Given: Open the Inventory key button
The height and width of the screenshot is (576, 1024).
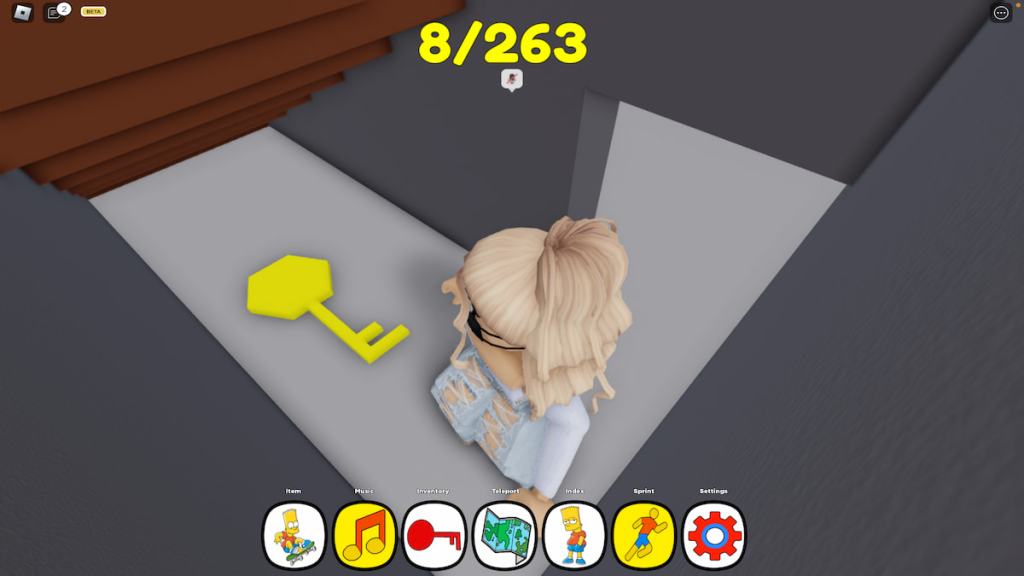Looking at the screenshot, I should click(x=434, y=534).
